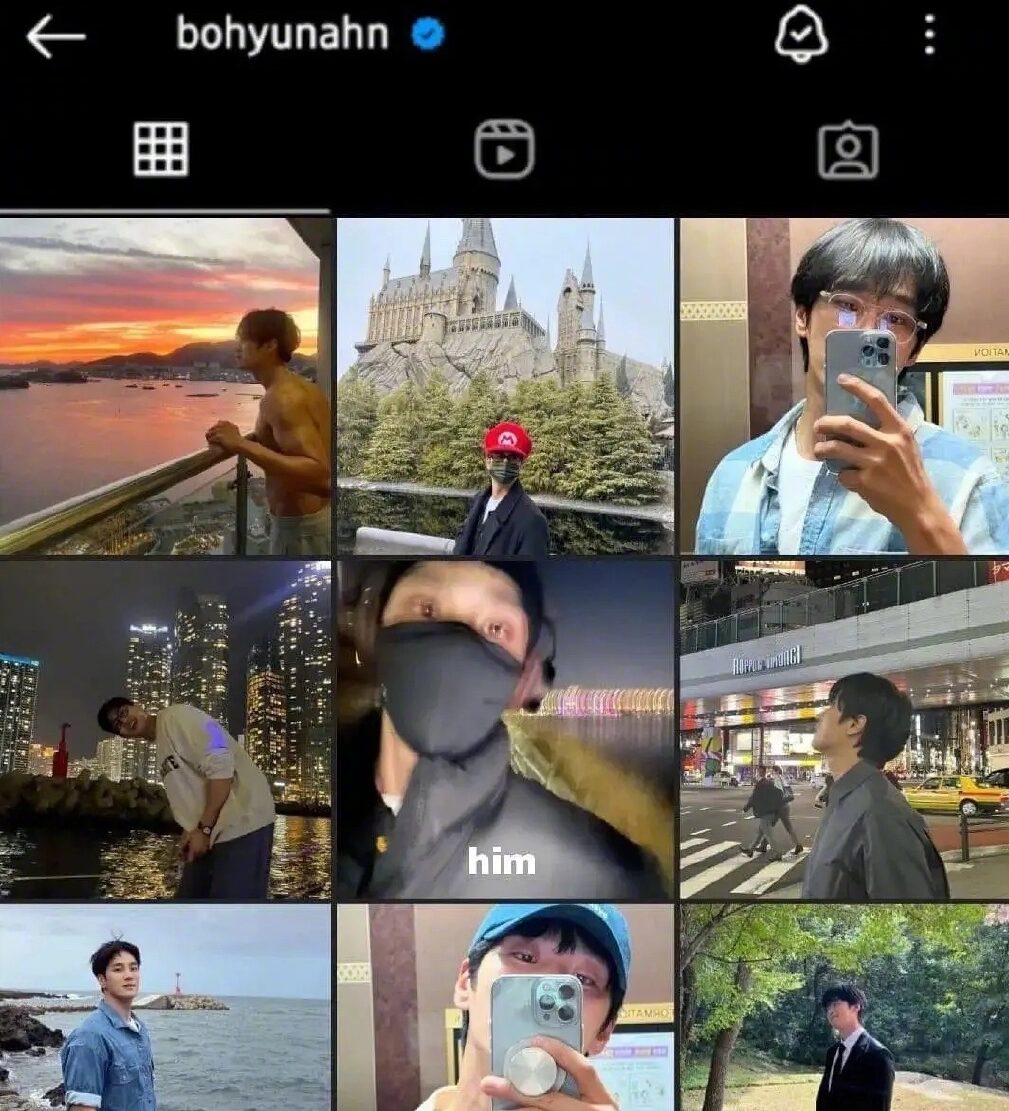Open the seaside denim shirt post
Screen dimensions: 1009x1111
165,1008
